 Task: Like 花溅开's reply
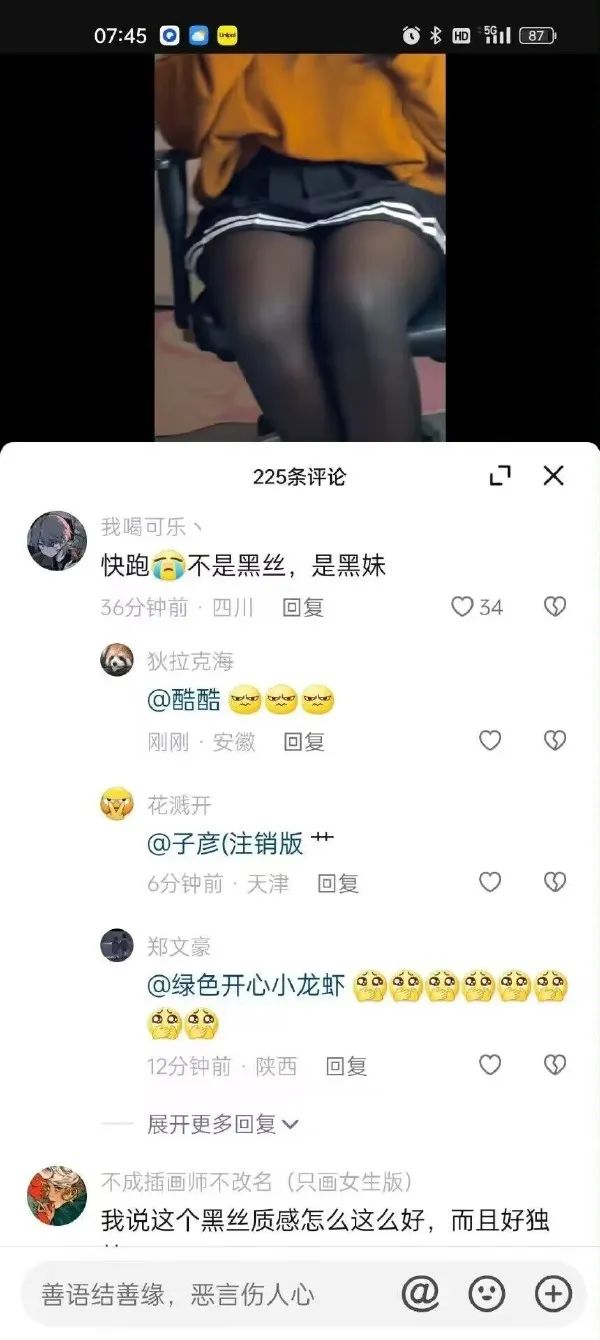(x=490, y=883)
